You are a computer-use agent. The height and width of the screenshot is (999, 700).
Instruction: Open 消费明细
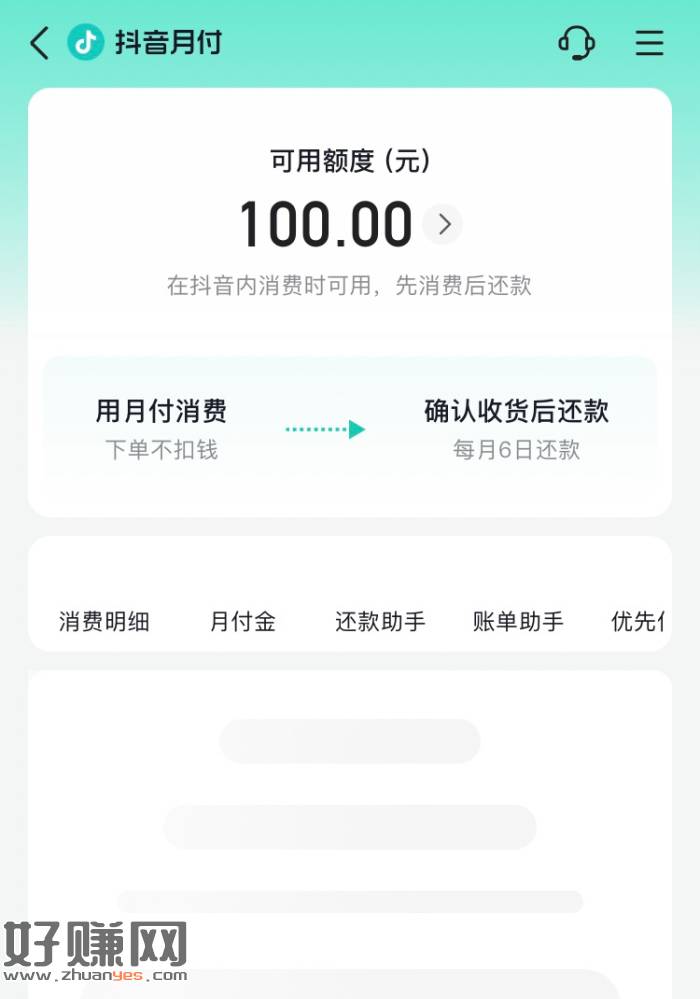tap(104, 621)
